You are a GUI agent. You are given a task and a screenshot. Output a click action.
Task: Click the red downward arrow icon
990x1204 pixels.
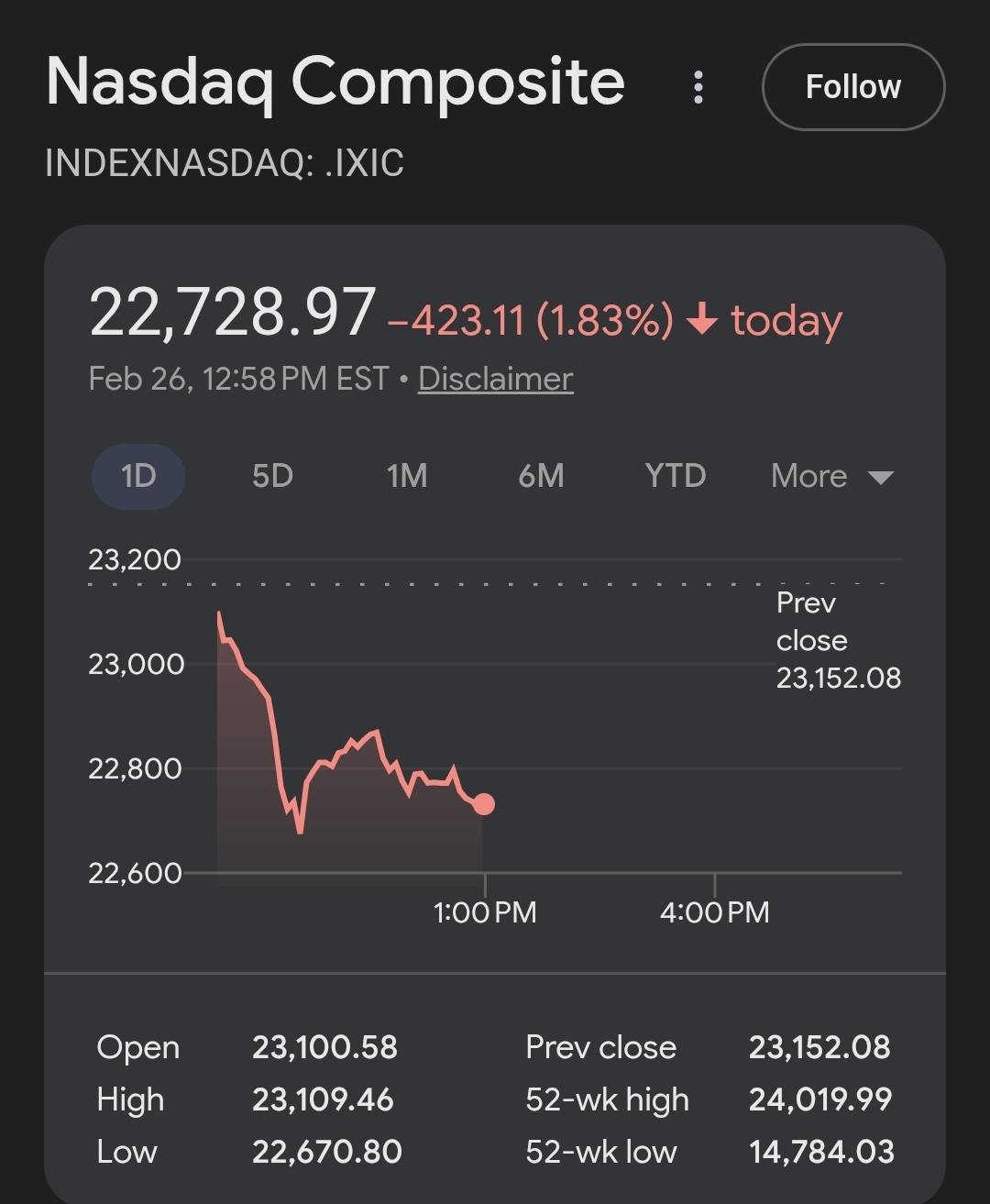pos(701,321)
